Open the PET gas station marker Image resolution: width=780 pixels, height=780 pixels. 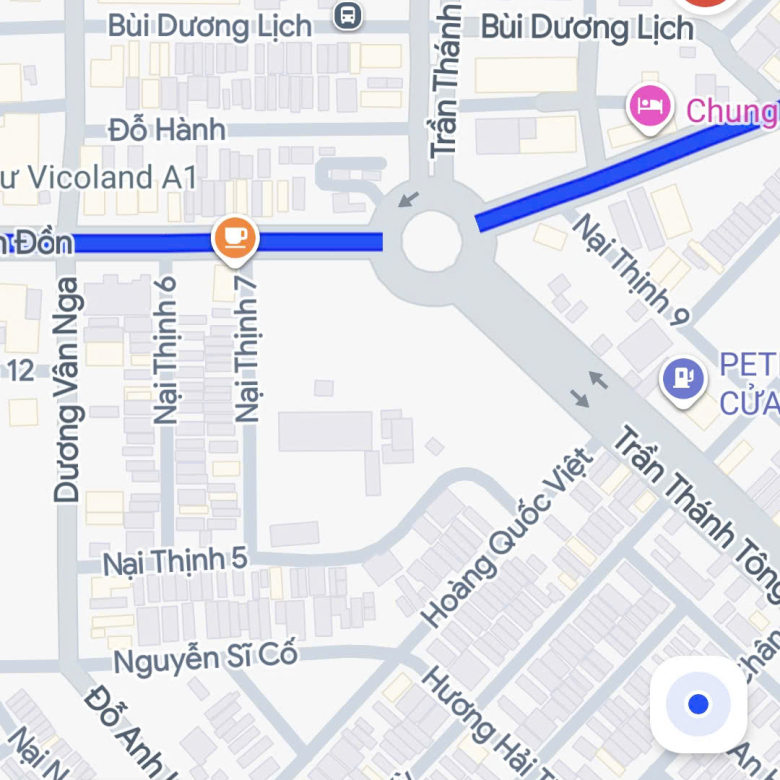coord(684,379)
